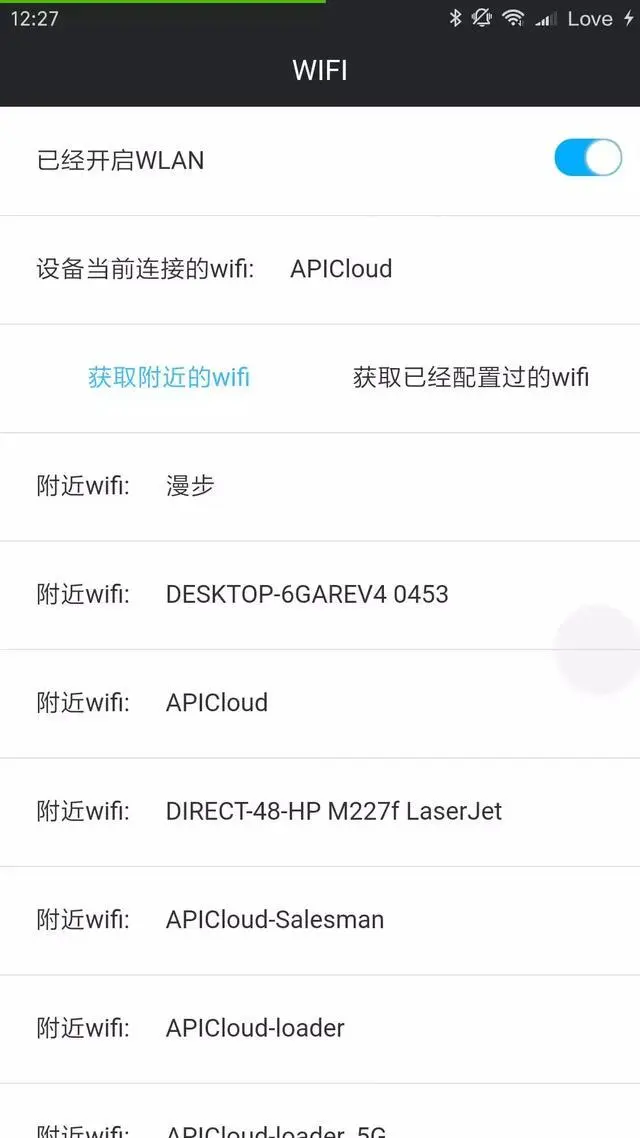
Task: Tap 获取已经配置过的wifi button
Action: (471, 377)
